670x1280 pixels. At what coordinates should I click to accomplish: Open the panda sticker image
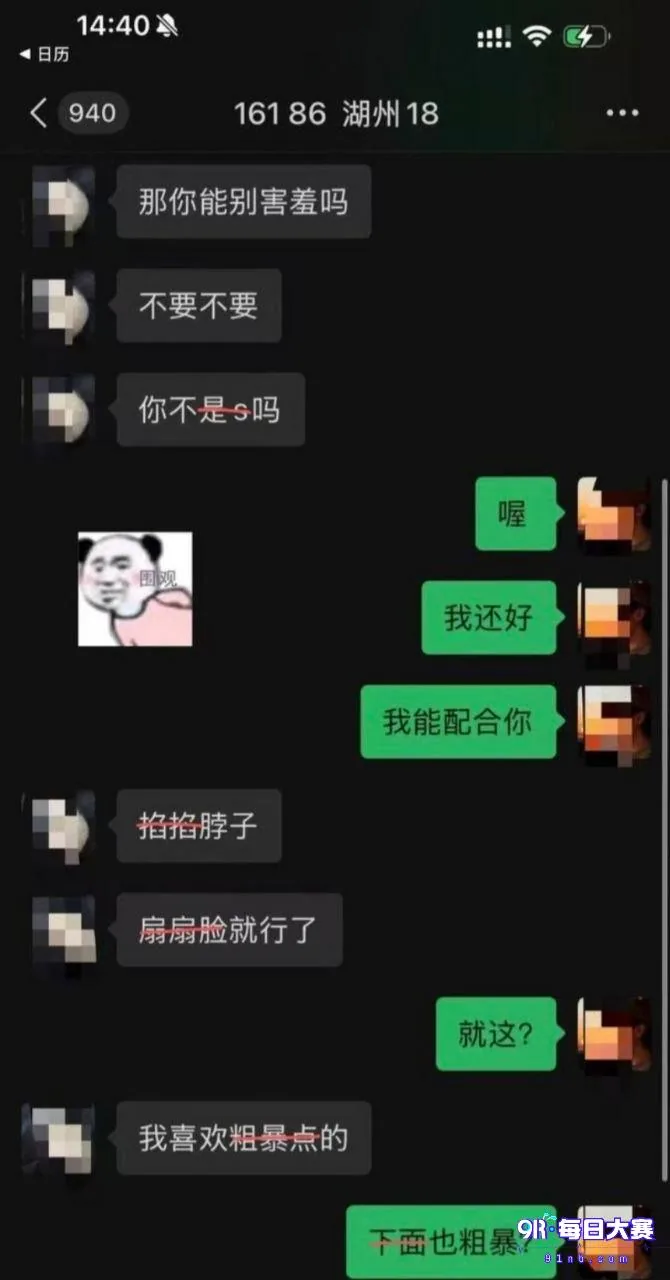pos(135,589)
